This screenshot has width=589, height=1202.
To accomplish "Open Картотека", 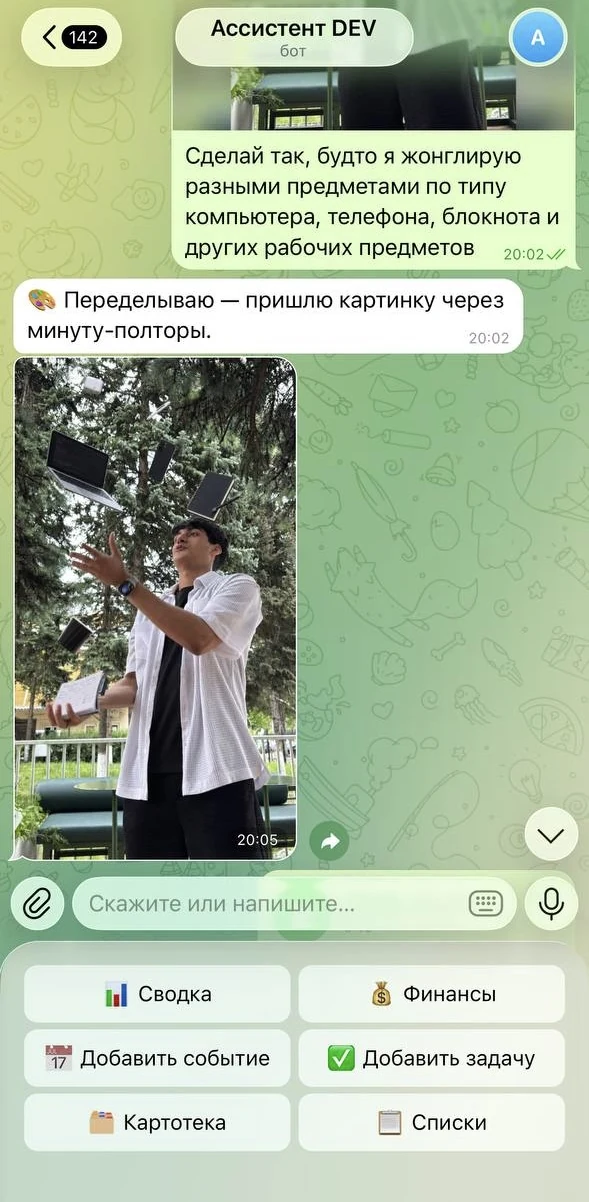I will click(x=157, y=1122).
